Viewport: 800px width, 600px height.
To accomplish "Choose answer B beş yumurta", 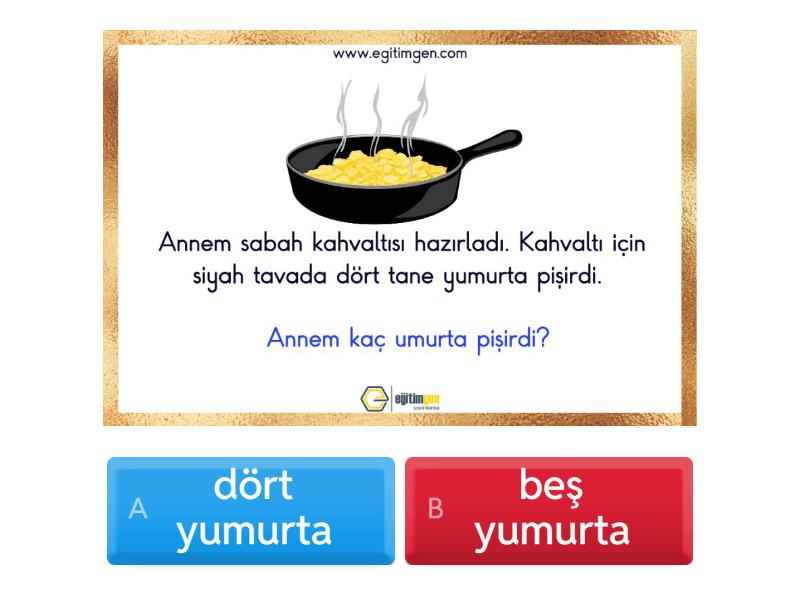I will (x=549, y=510).
